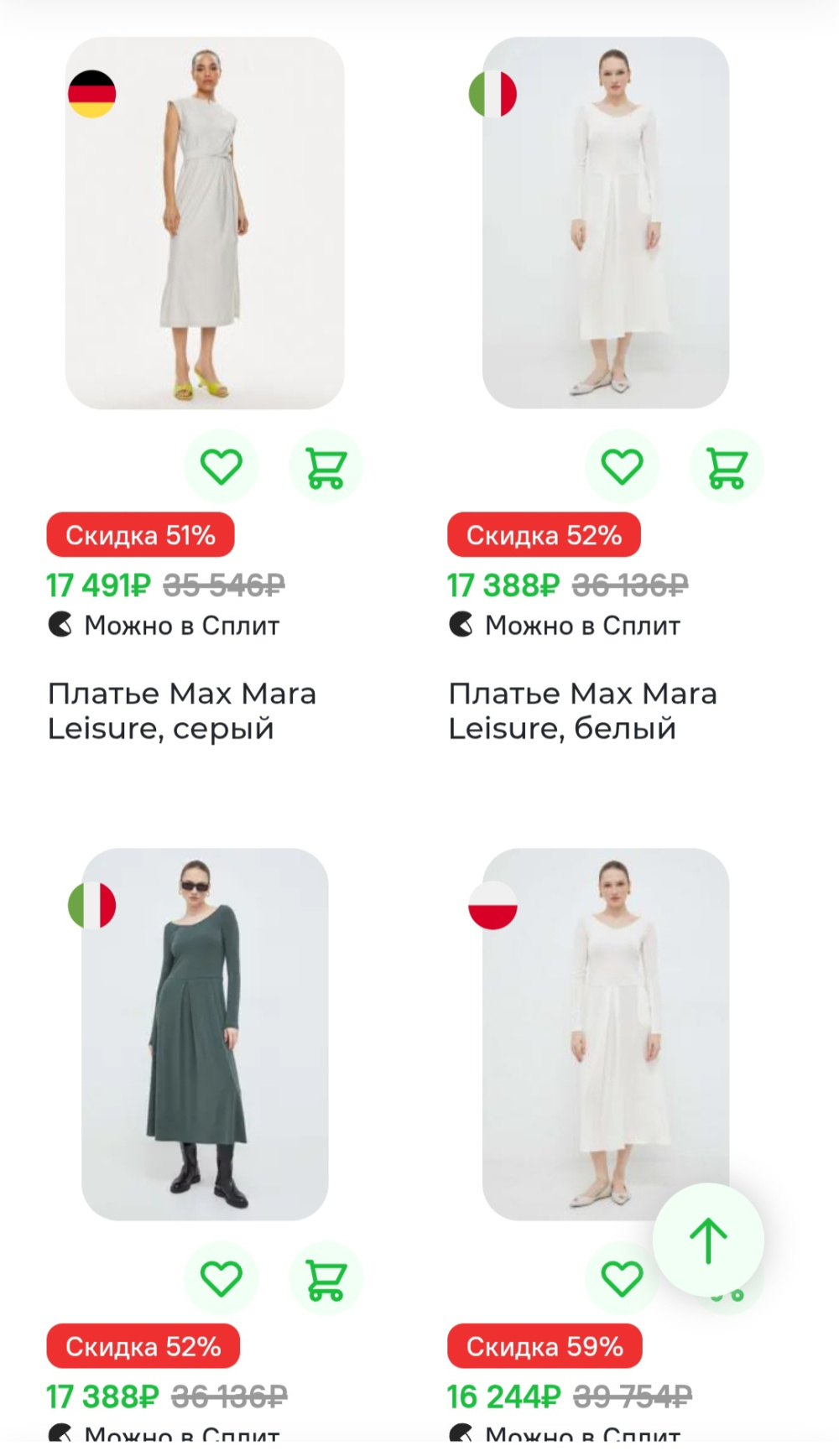This screenshot has width=839, height=1456.
Task: Add the grey Max Mara dress to cart
Action: tap(326, 466)
